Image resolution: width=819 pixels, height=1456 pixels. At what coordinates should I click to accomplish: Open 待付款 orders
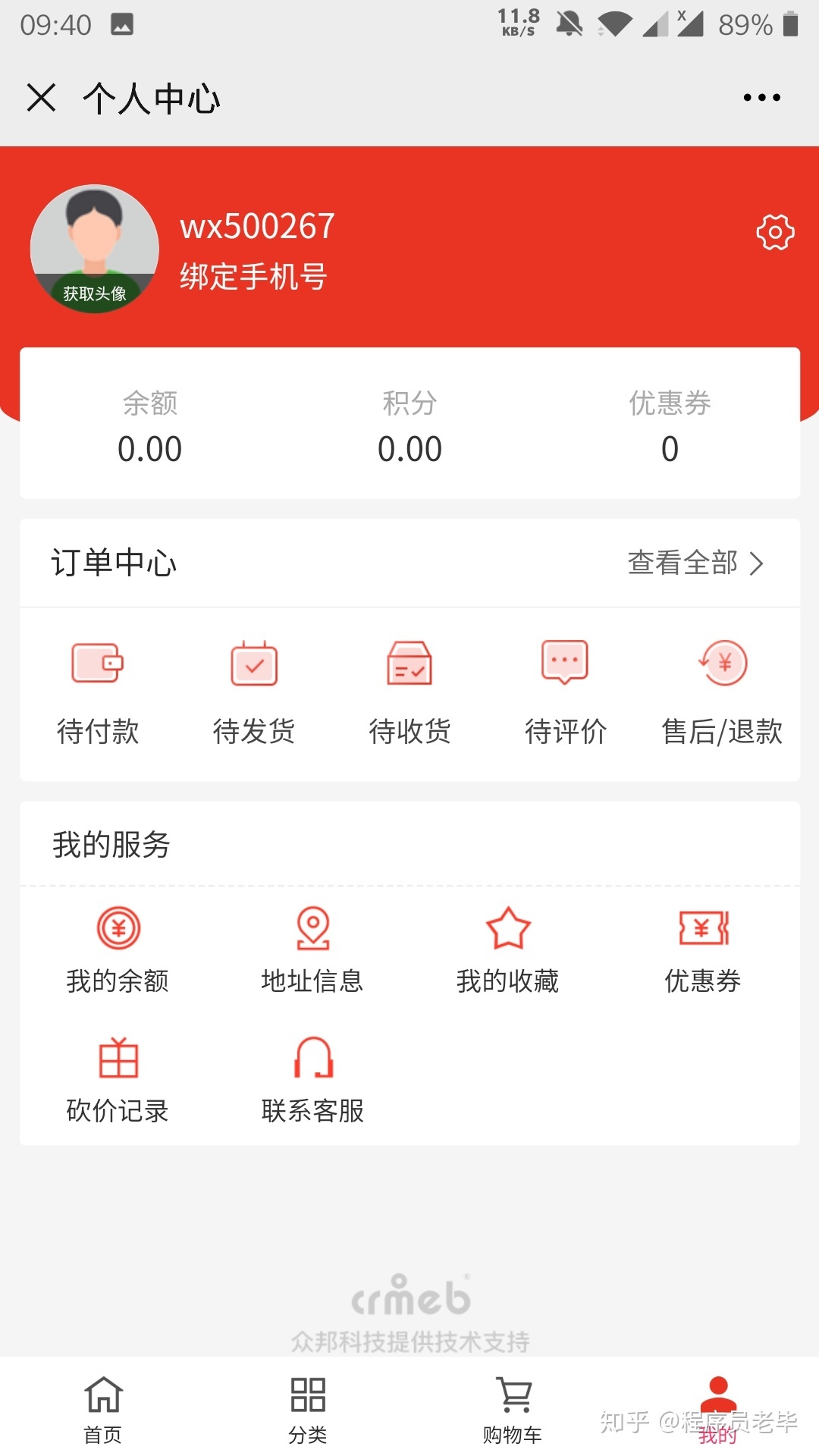[x=98, y=692]
